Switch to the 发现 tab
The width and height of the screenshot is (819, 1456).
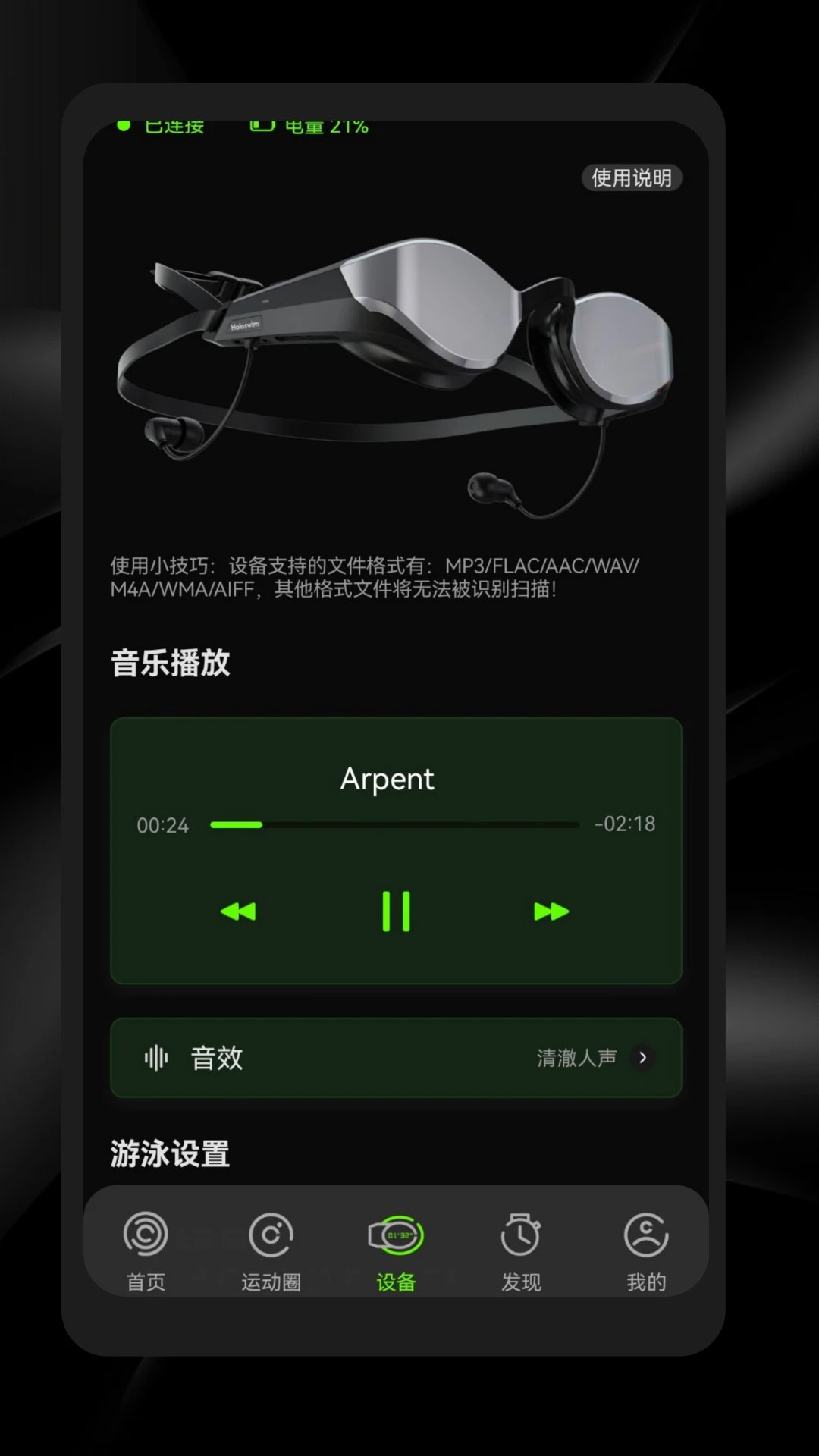point(521,1251)
